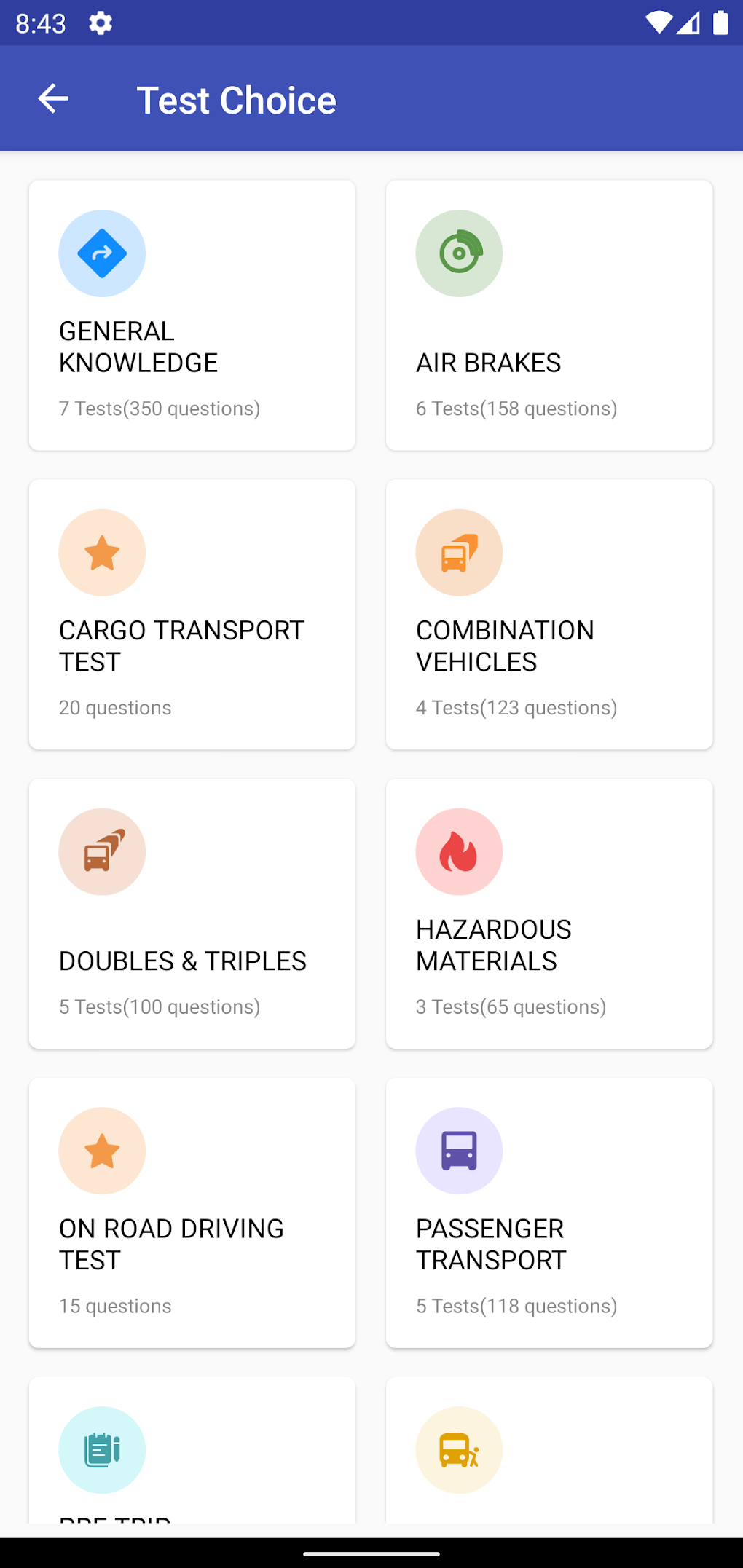This screenshot has width=743, height=1568.
Task: Open the General Knowledge test card
Action: pyautogui.click(x=192, y=314)
